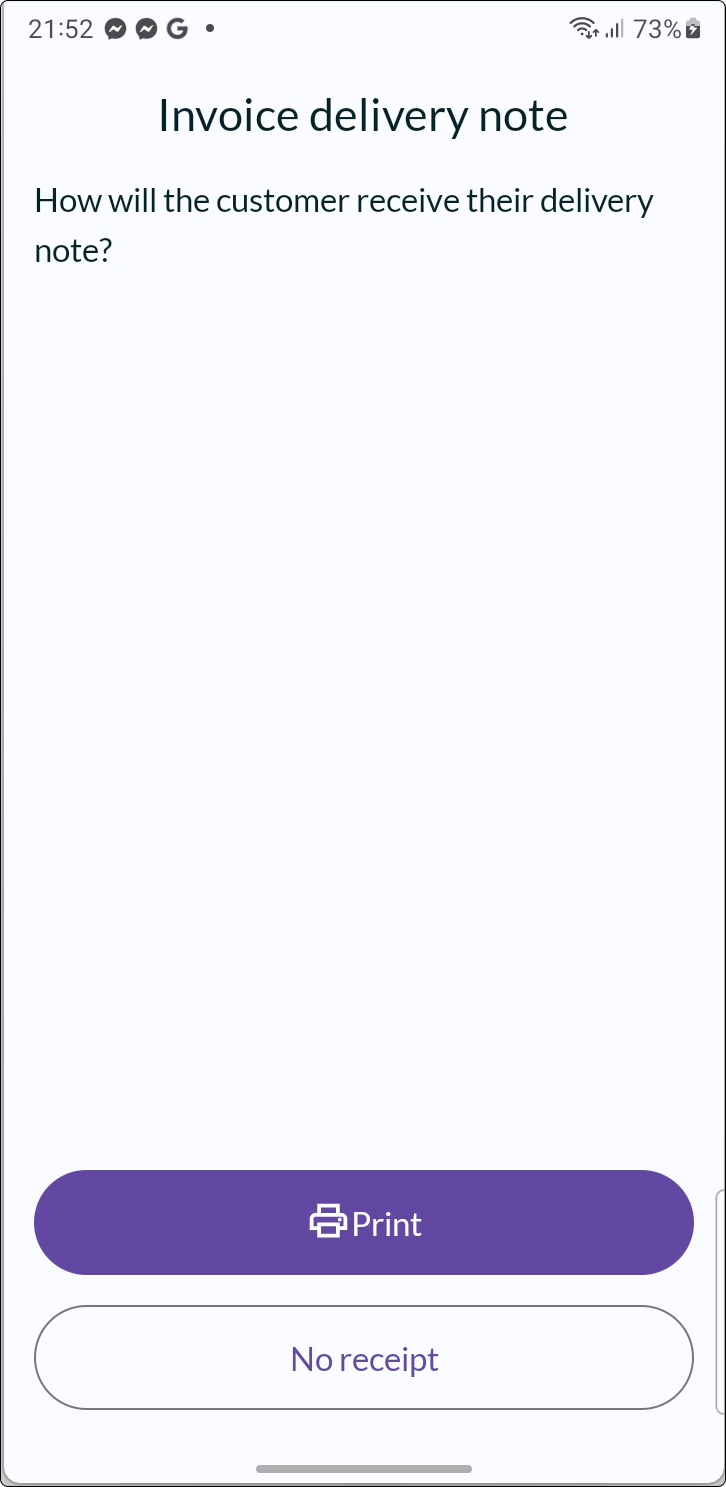The width and height of the screenshot is (726, 1487).
Task: Choose No receipt option
Action: coord(364,1358)
